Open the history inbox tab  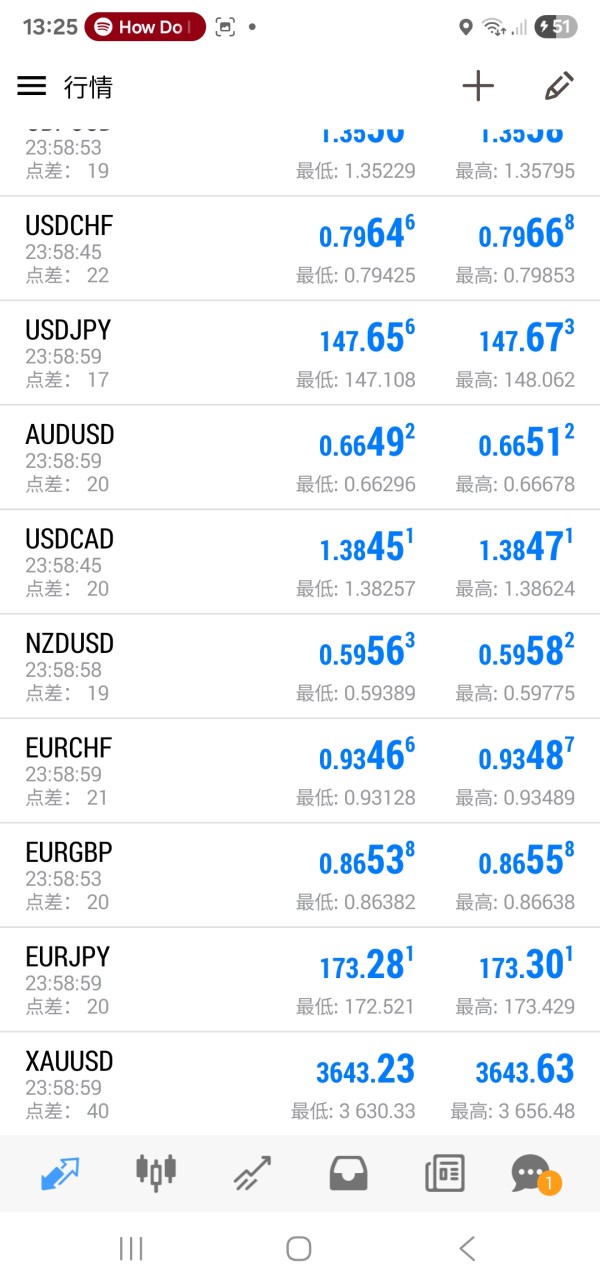(348, 1173)
